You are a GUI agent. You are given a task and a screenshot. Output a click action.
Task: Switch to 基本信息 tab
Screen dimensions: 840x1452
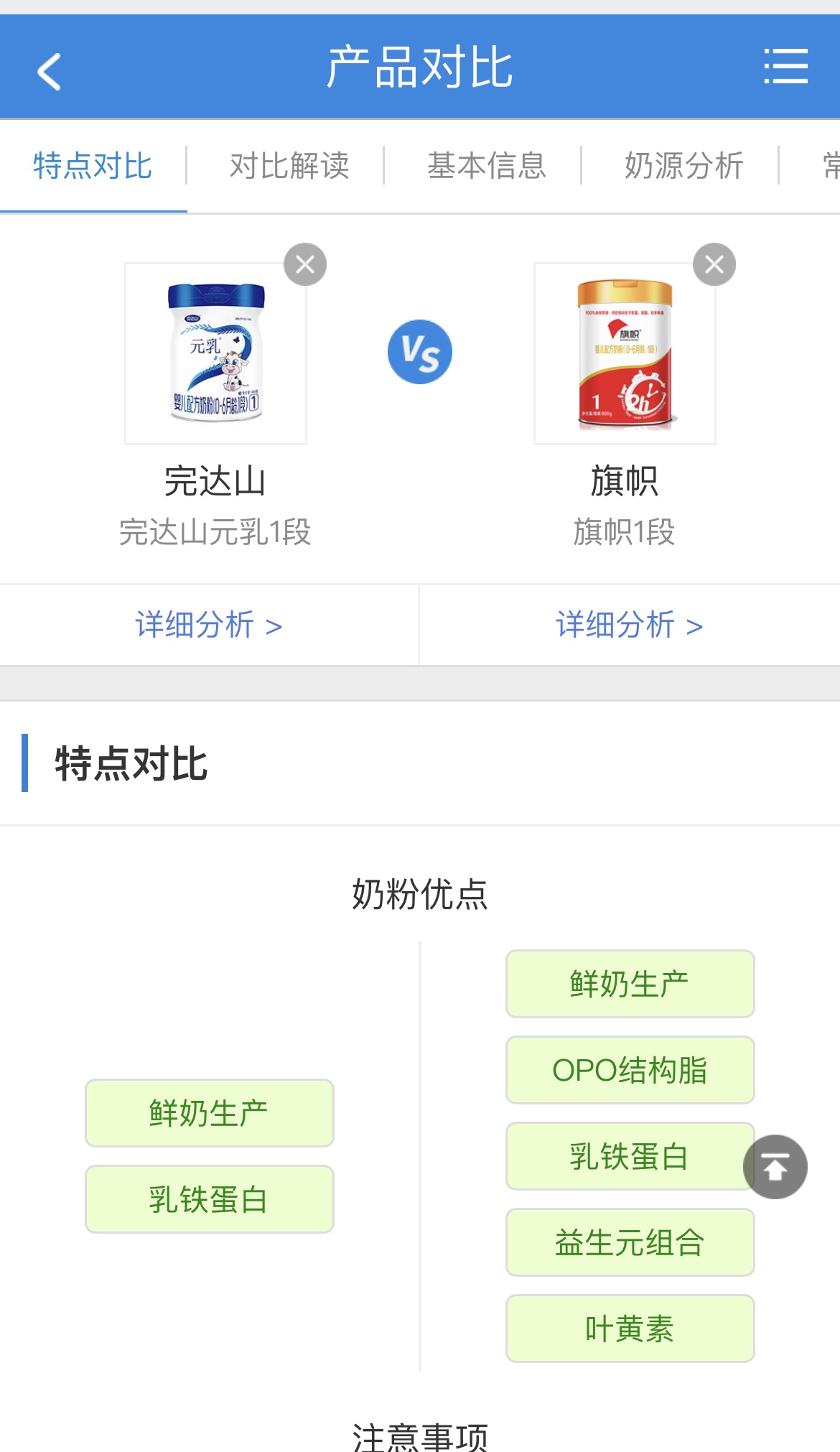coord(487,166)
